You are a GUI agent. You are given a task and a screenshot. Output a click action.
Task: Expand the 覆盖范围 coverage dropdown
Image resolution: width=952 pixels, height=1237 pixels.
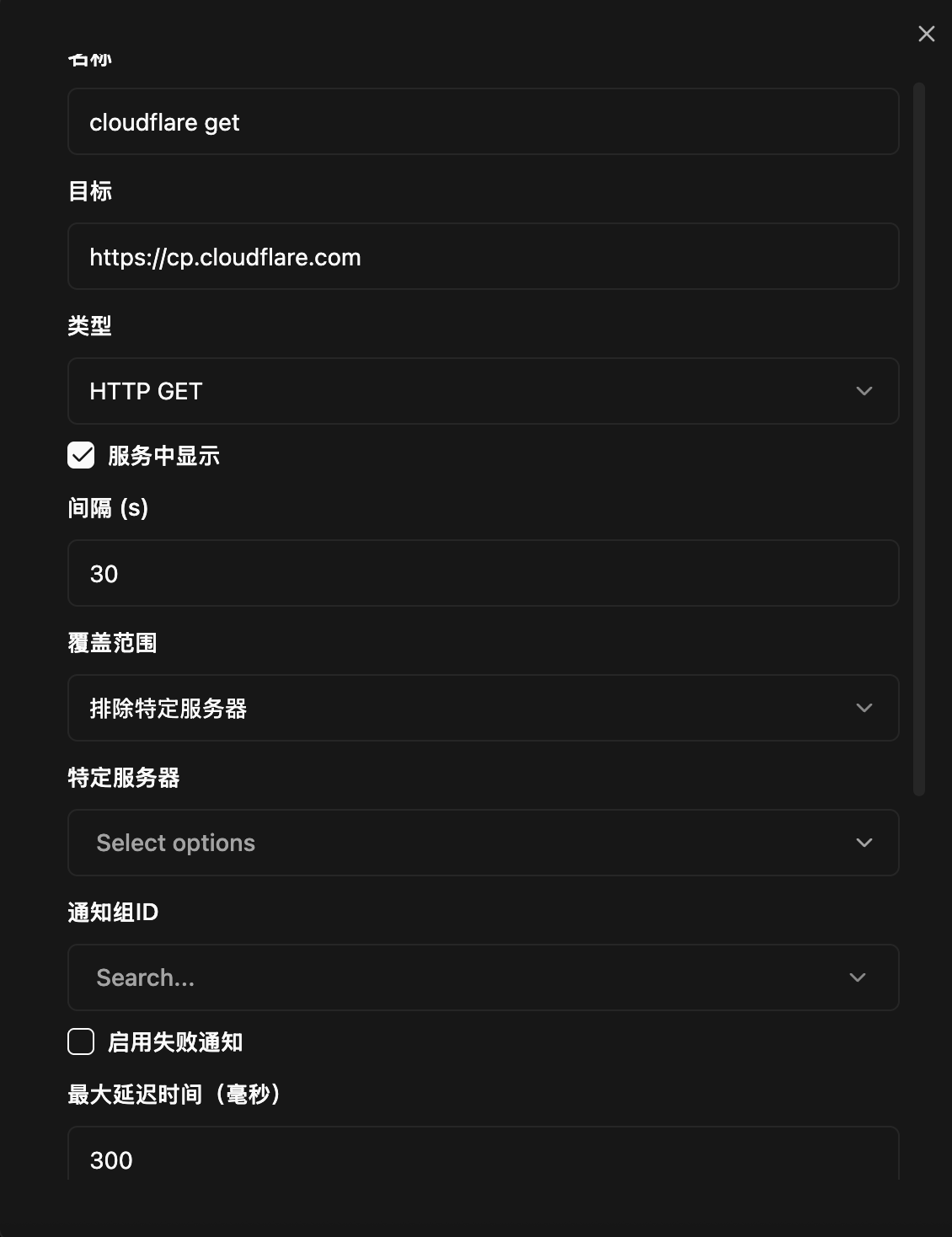tap(483, 708)
